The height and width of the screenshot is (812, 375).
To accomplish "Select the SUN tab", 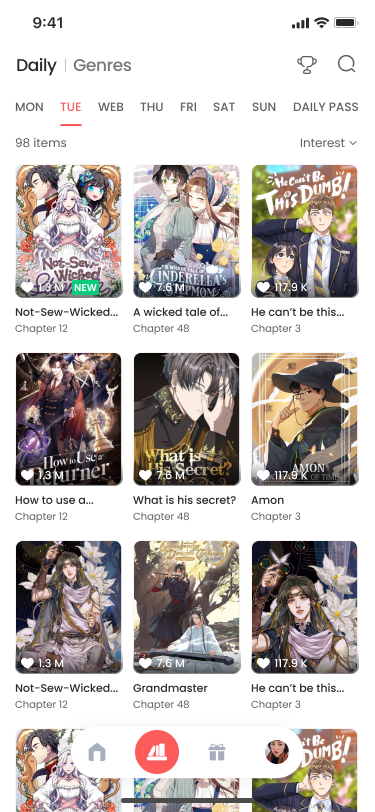I will coord(264,107).
